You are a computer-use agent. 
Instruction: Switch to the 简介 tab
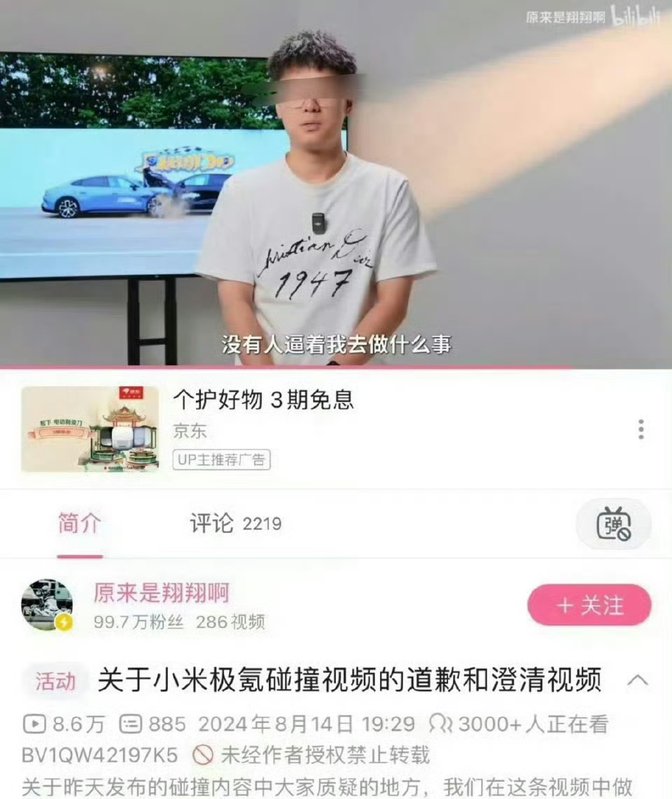click(79, 523)
